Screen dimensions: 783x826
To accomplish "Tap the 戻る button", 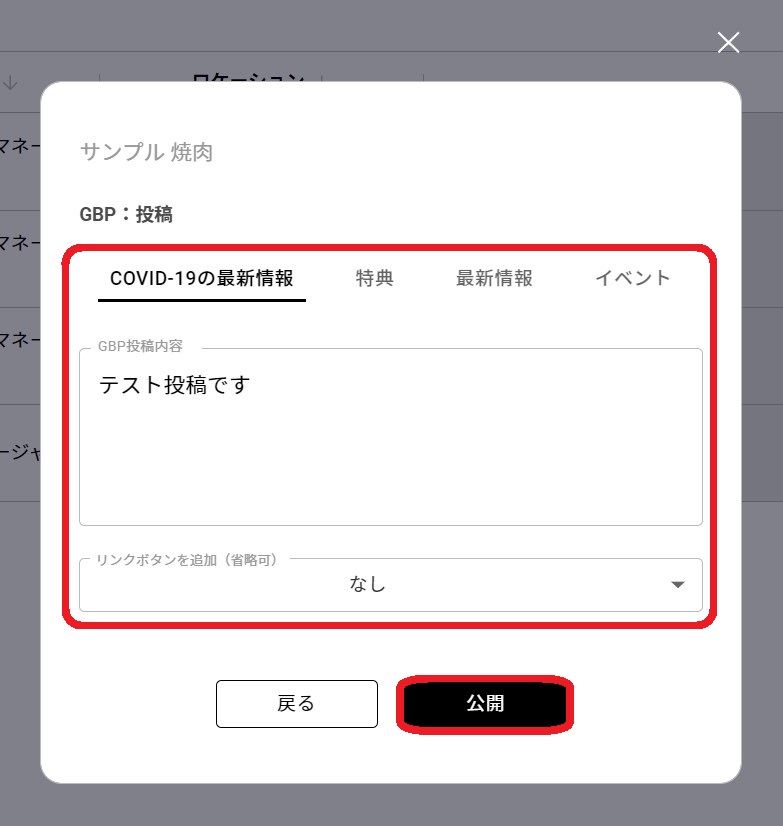I will tap(296, 704).
